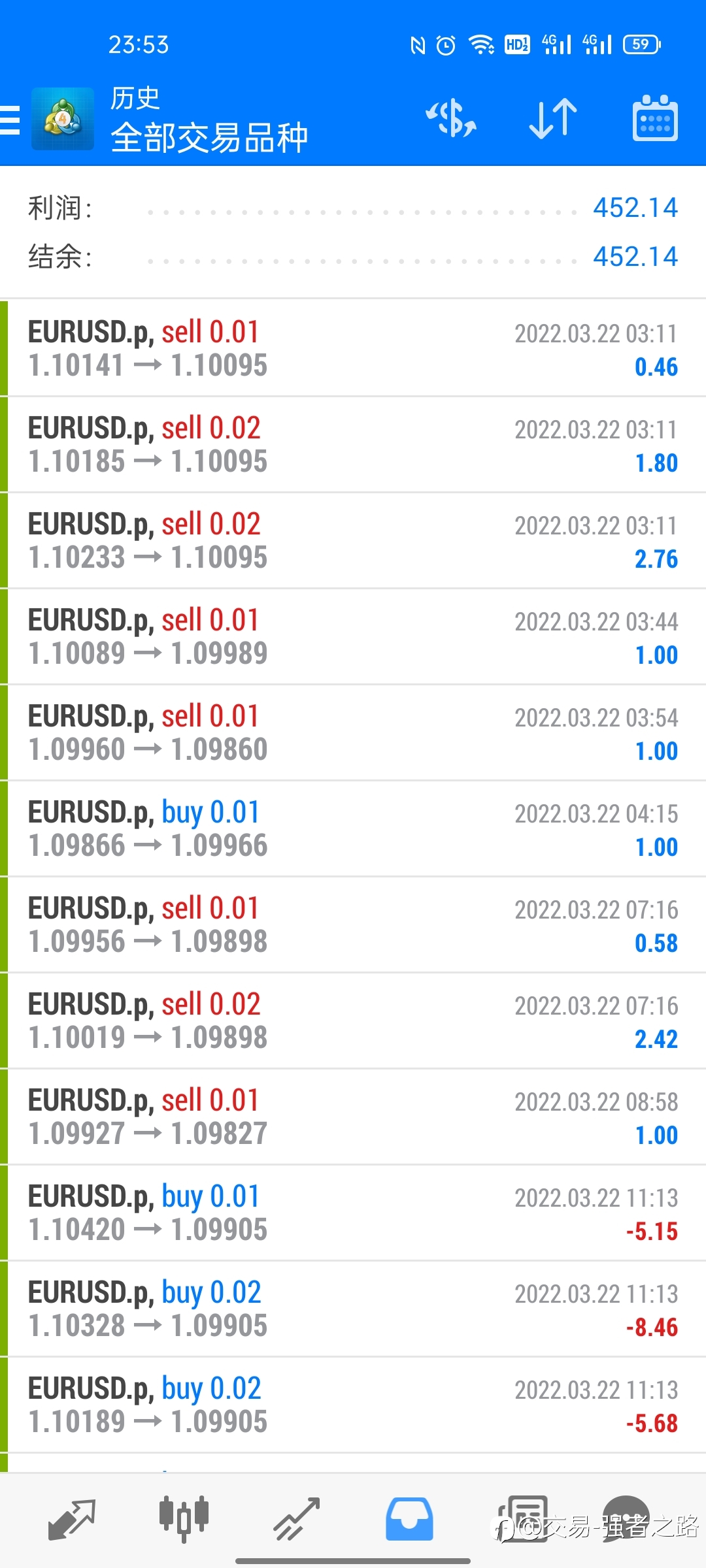Open the calendar date range picker
The height and width of the screenshot is (1568, 706).
[x=655, y=118]
